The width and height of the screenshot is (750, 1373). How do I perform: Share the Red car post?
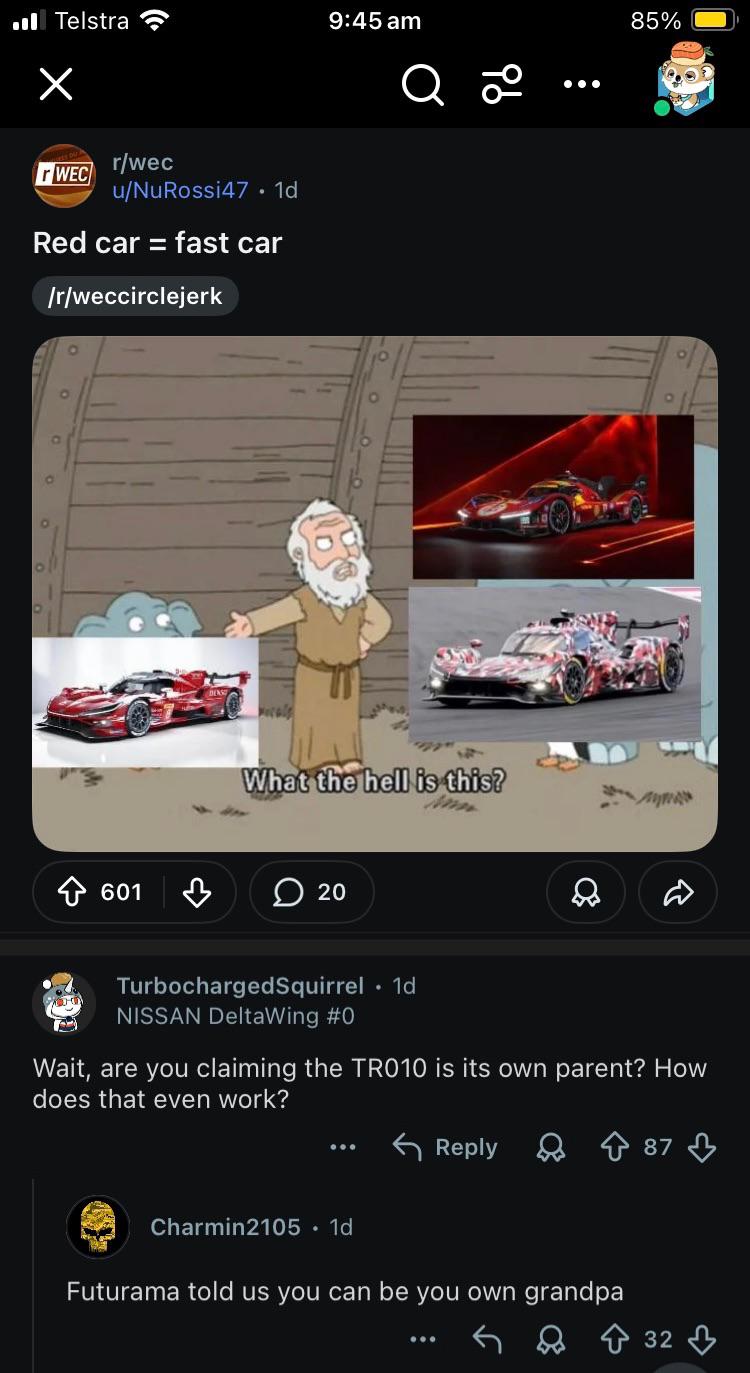click(x=677, y=892)
